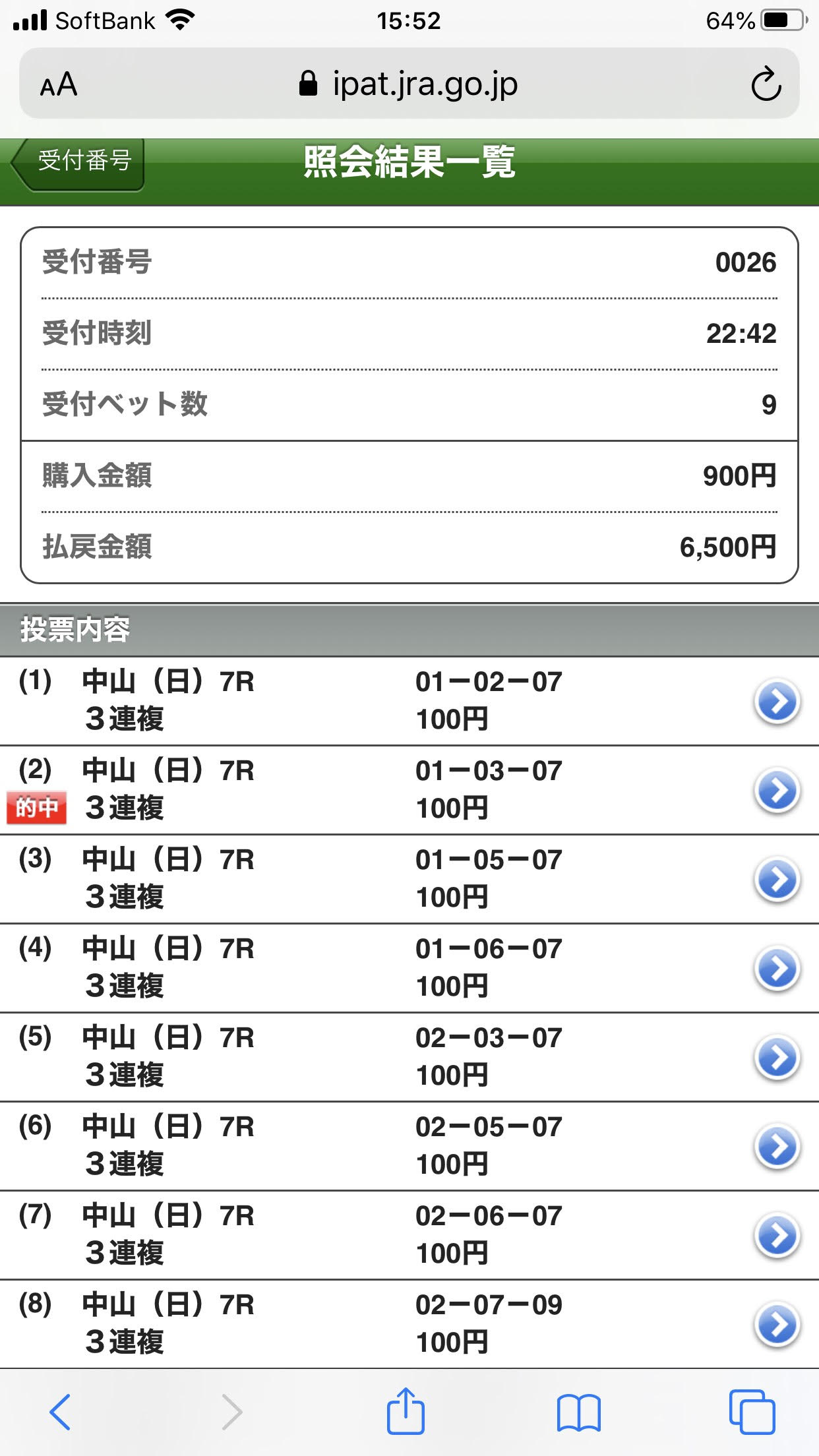Image resolution: width=819 pixels, height=1456 pixels.
Task: Show open Safari tabs
Action: (x=752, y=1412)
